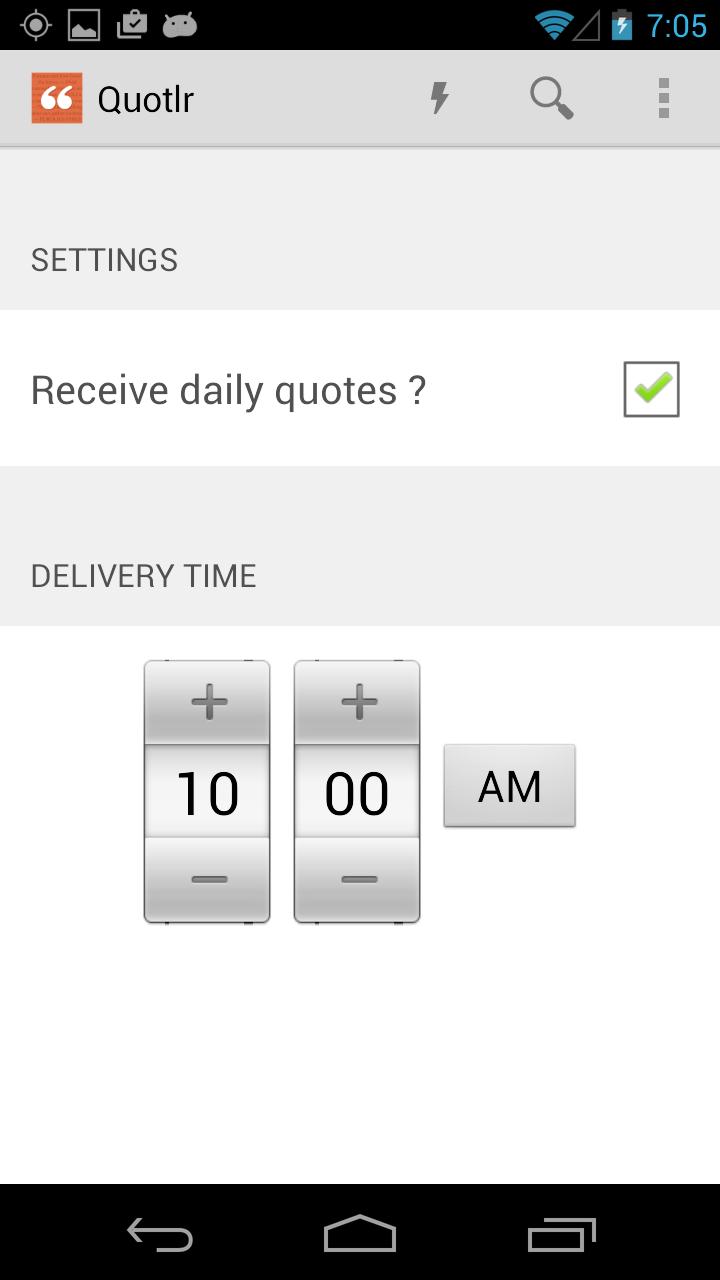Go back using system back button

(160, 1234)
